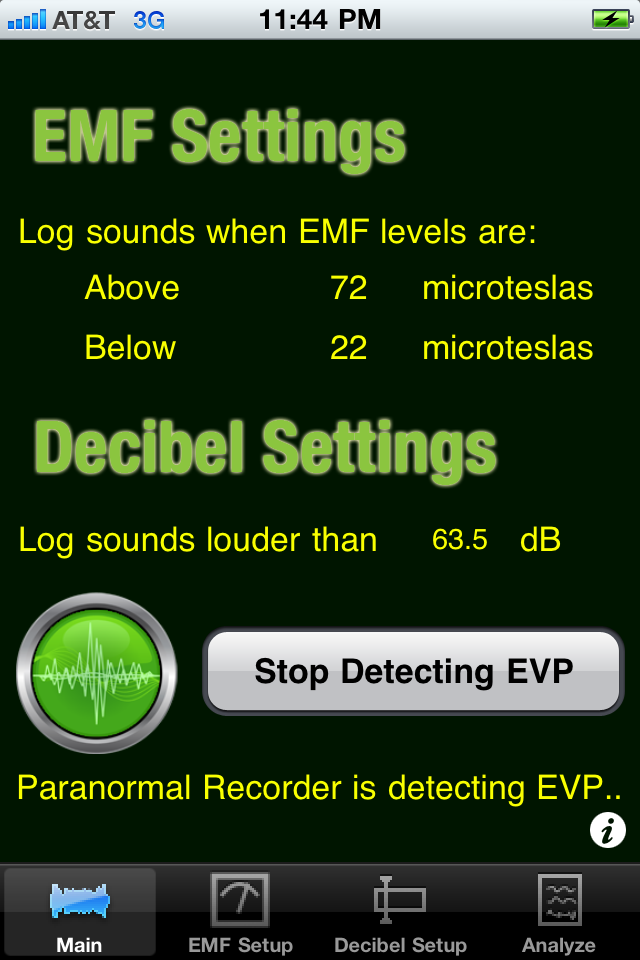Tap the Stop Detecting EVP button
640x960 pixels.
[x=413, y=671]
